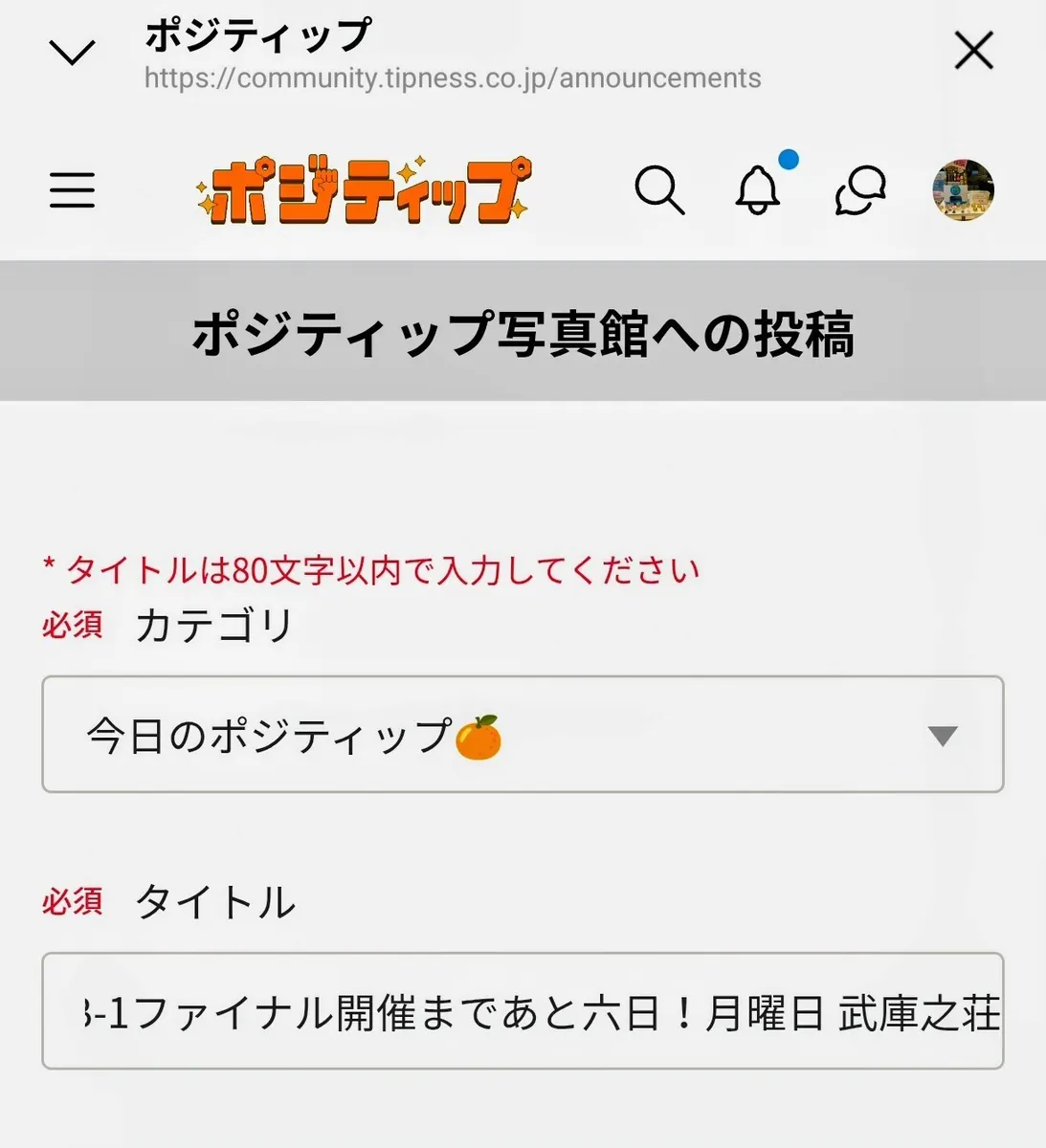Close the in-app browser with the X
The height and width of the screenshot is (1148, 1046).
[973, 50]
